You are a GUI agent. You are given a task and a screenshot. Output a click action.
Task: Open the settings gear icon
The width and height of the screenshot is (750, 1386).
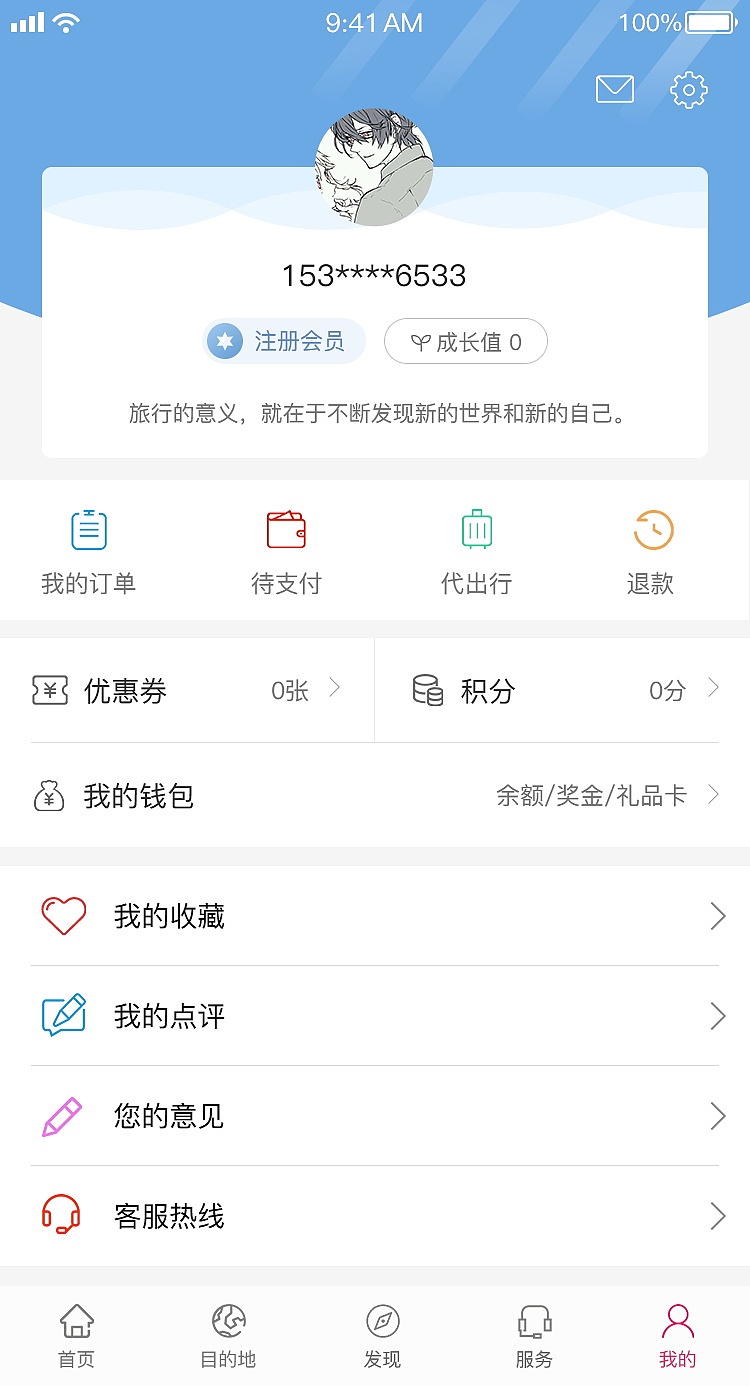click(687, 89)
